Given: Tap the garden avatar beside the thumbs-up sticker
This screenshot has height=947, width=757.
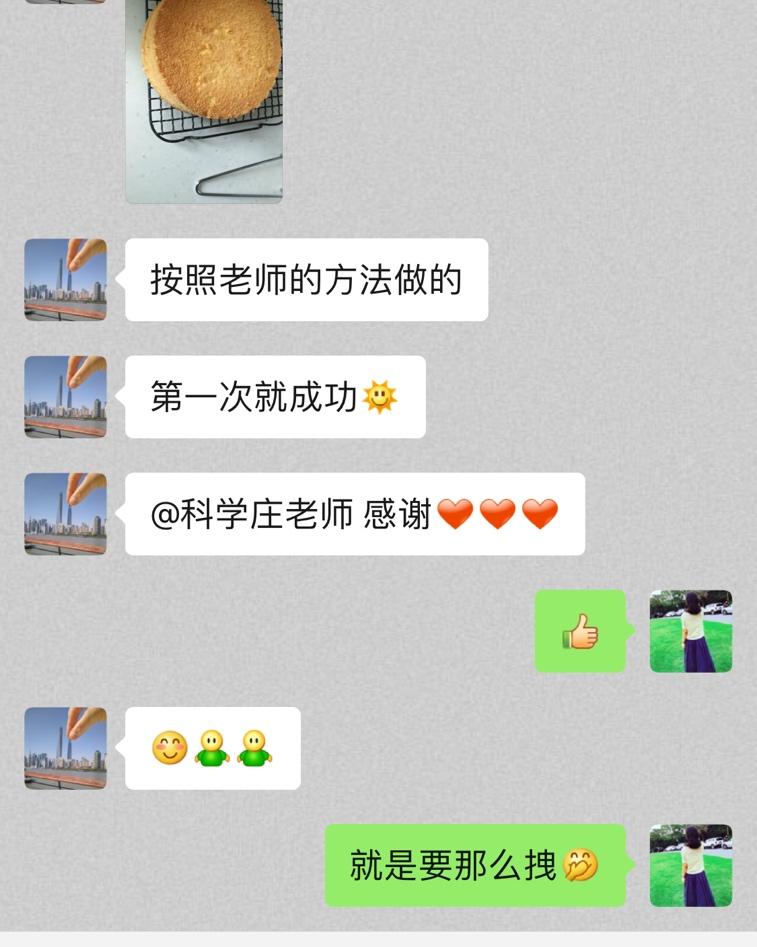Looking at the screenshot, I should (691, 631).
